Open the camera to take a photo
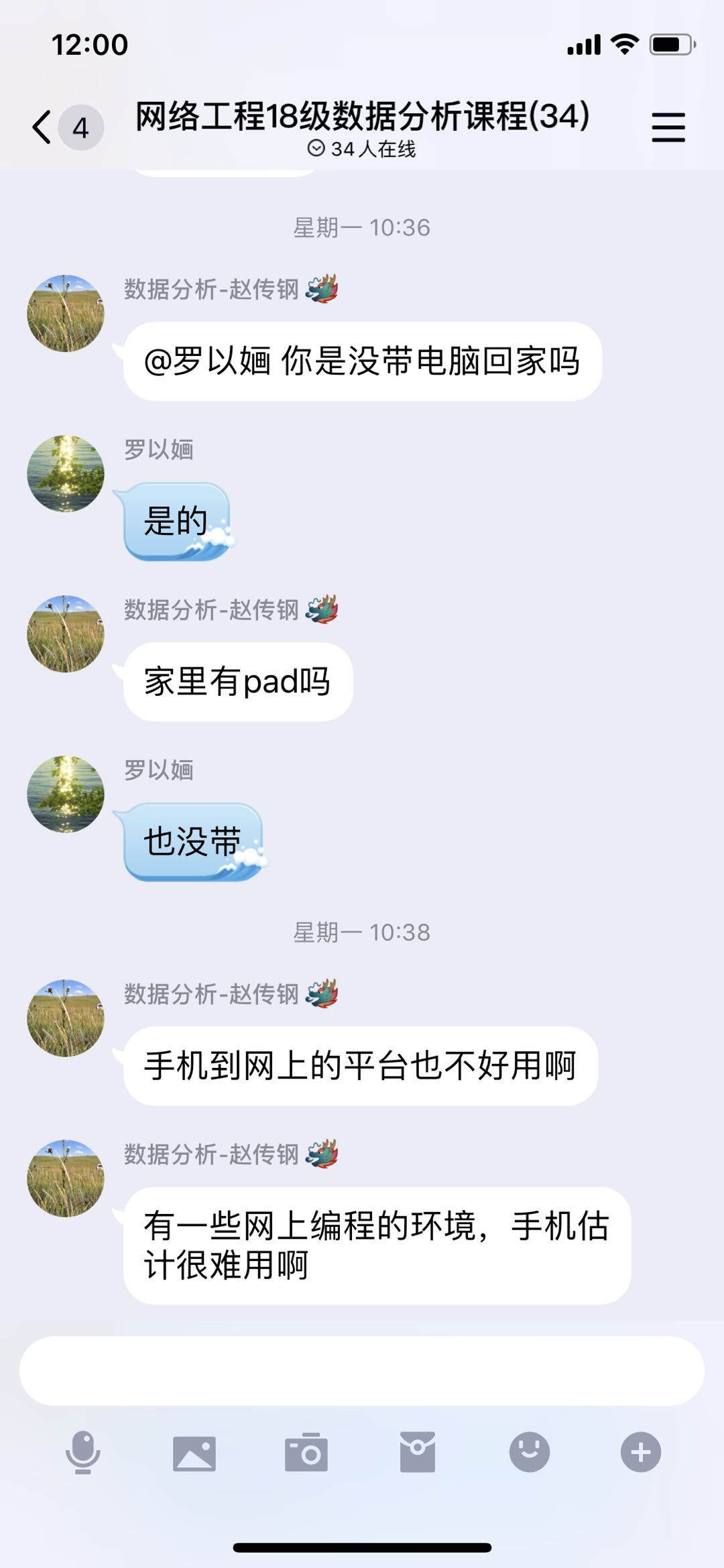This screenshot has width=724, height=1568. (306, 1453)
